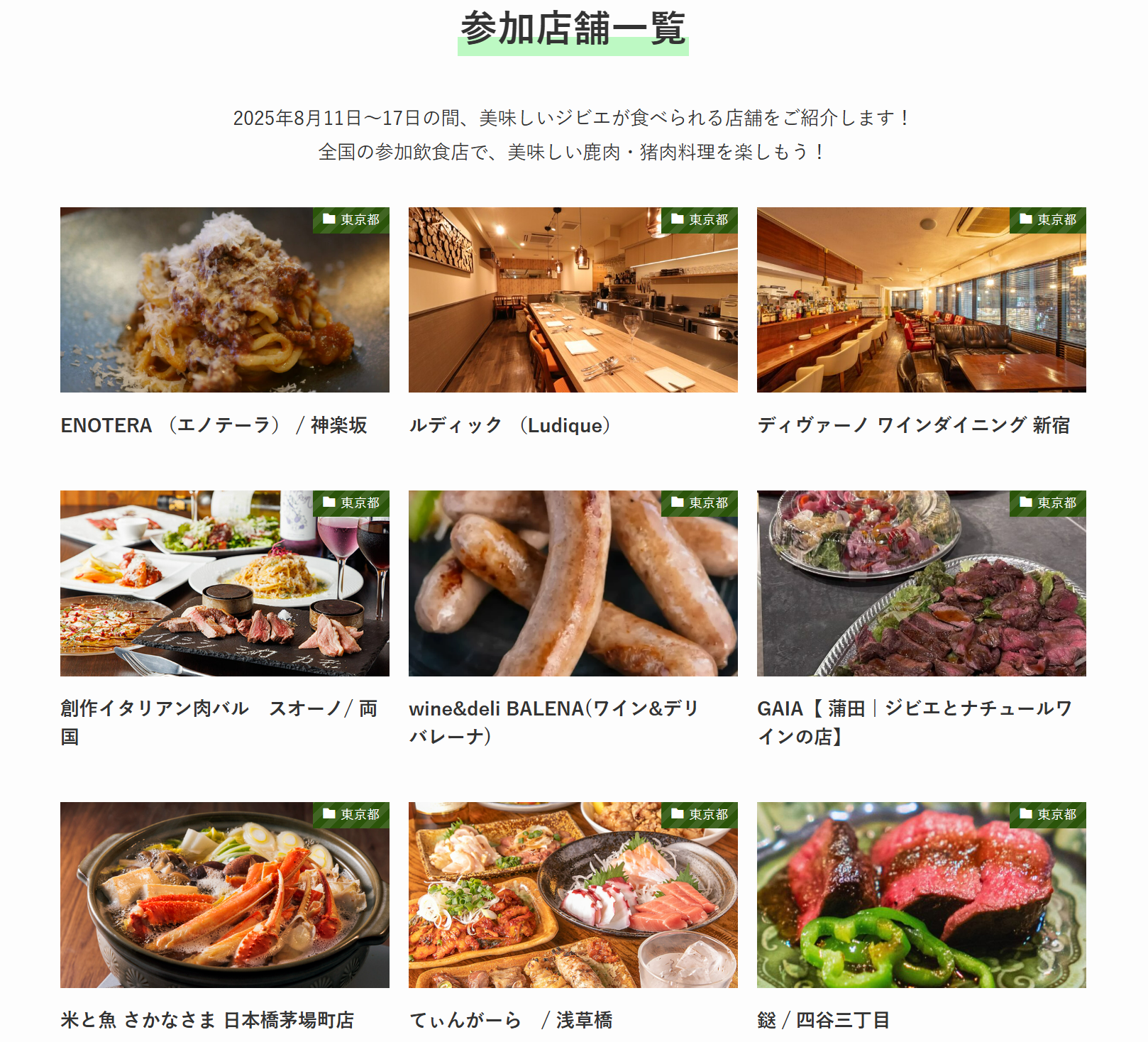Open the 燚 四谷三丁目 restaurant card

[921, 895]
